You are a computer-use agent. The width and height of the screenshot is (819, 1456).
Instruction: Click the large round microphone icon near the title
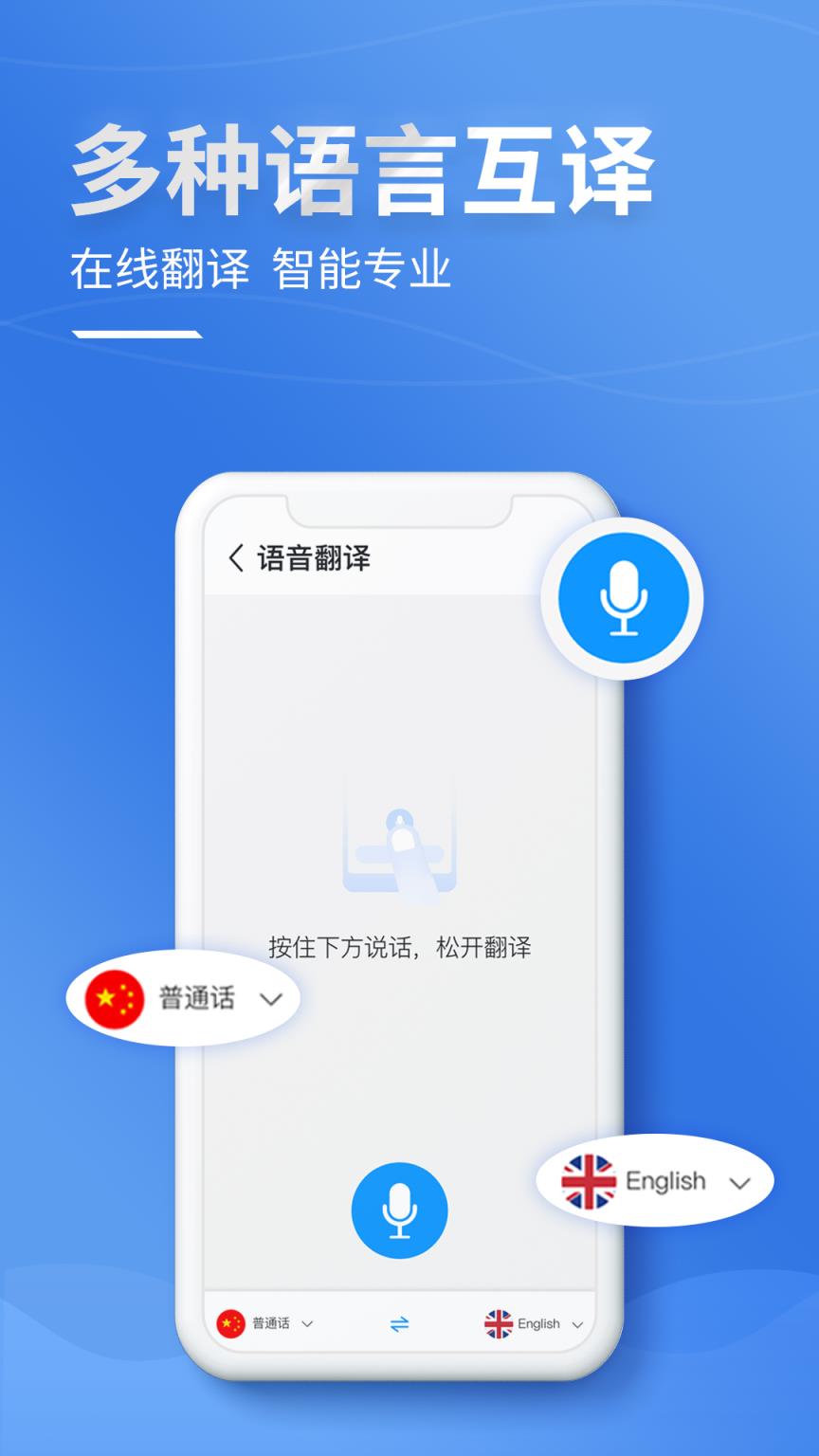(623, 600)
